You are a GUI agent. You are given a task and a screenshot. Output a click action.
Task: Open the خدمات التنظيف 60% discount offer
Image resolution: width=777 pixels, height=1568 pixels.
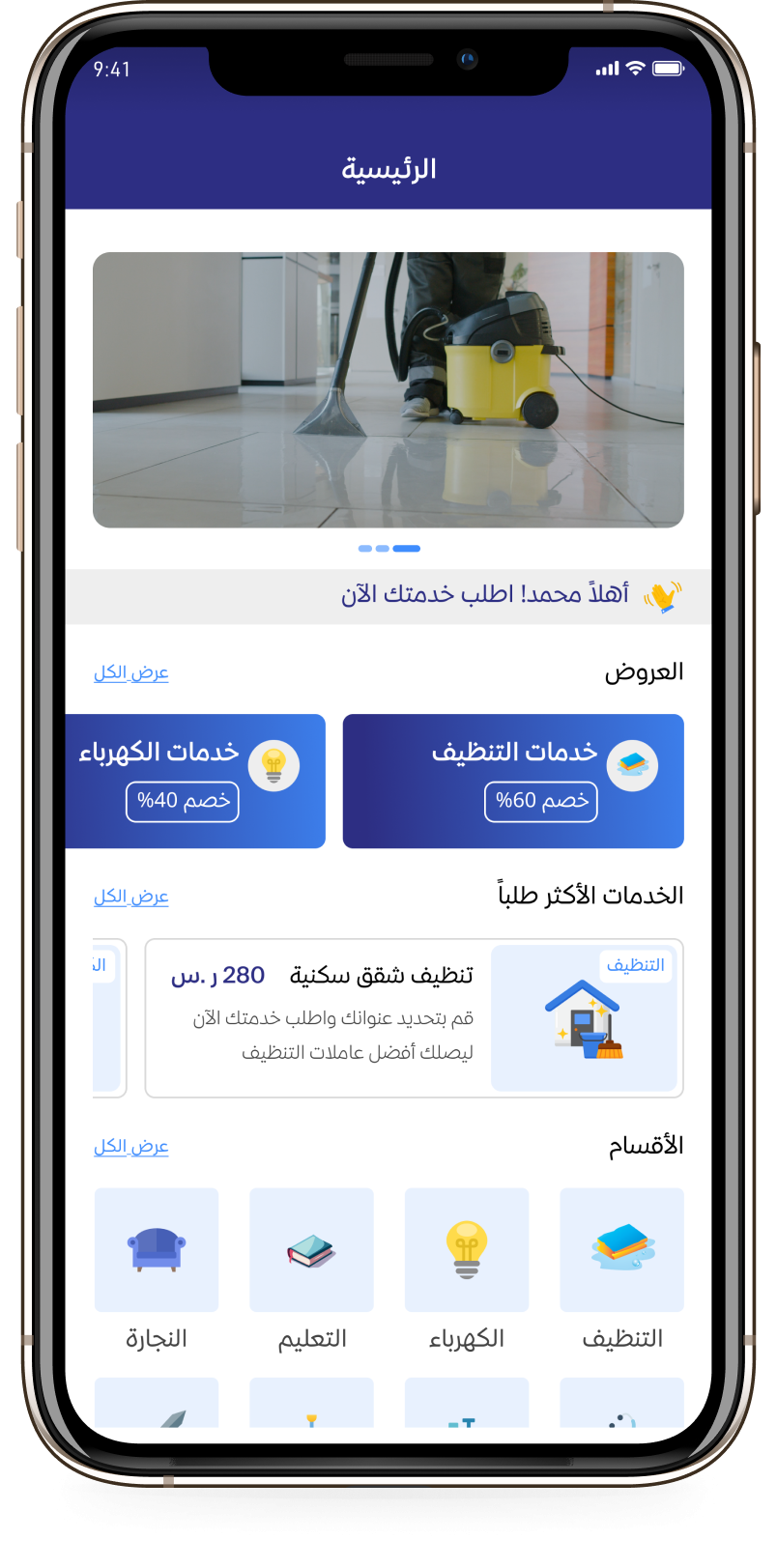click(513, 782)
